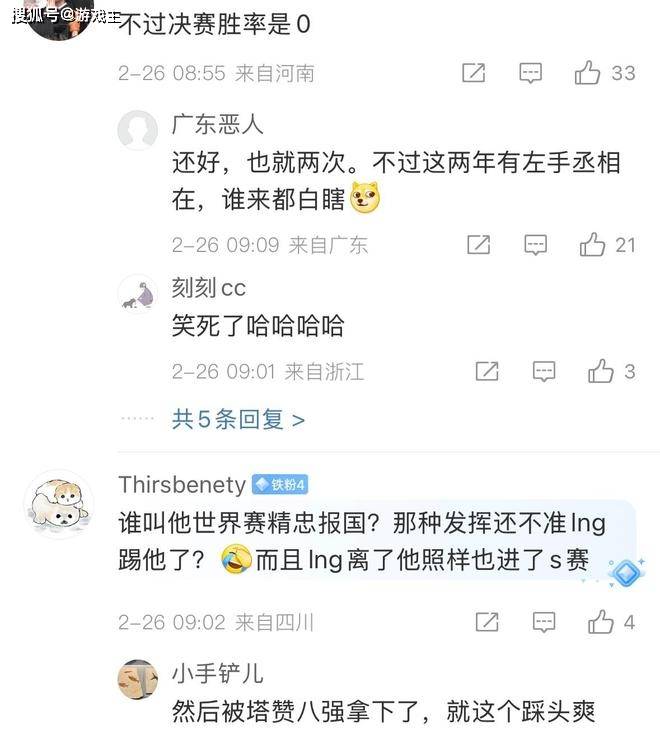This screenshot has height=739, width=660.
Task: Repost 广东恶人's comment
Action: coord(479,245)
